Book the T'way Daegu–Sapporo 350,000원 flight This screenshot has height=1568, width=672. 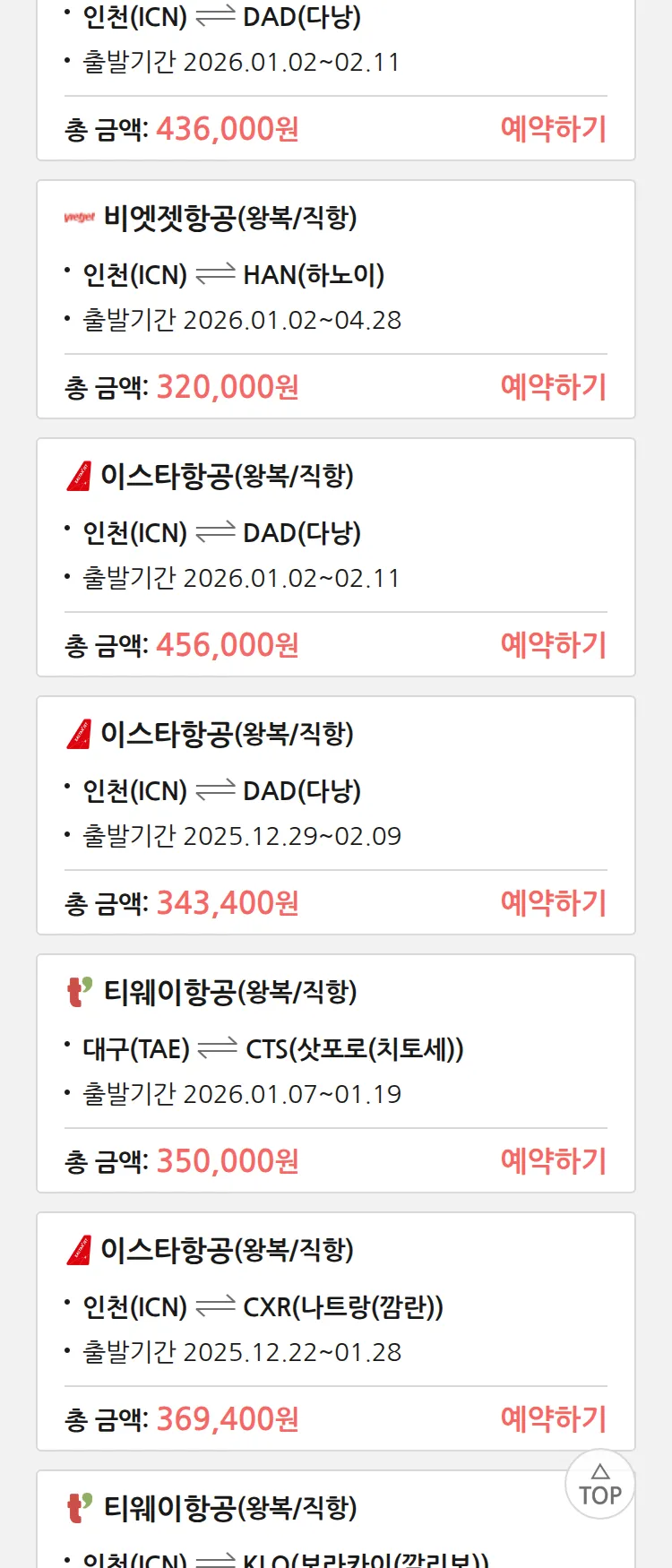tap(553, 1161)
